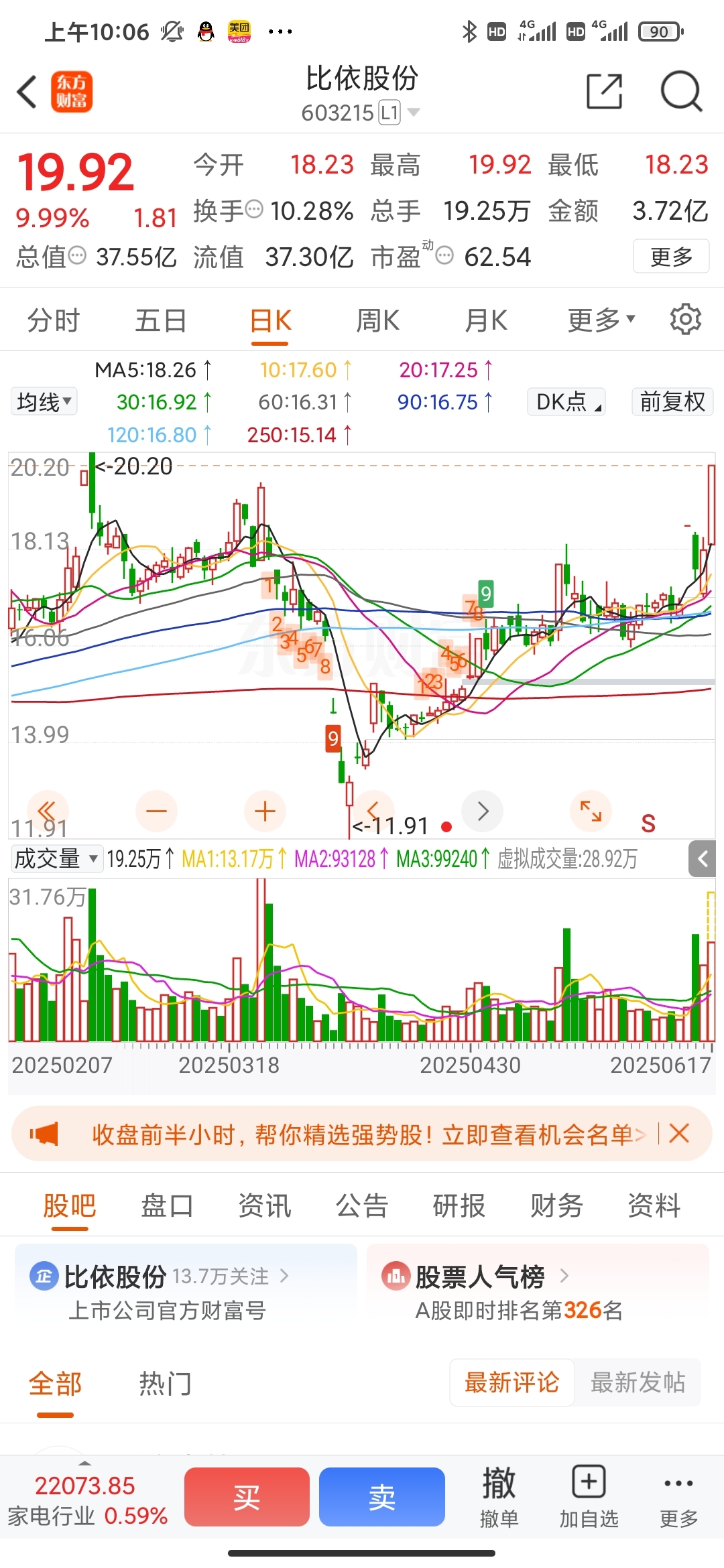Tap the red 买 buy button
The image size is (724, 1568).
pos(247,1497)
